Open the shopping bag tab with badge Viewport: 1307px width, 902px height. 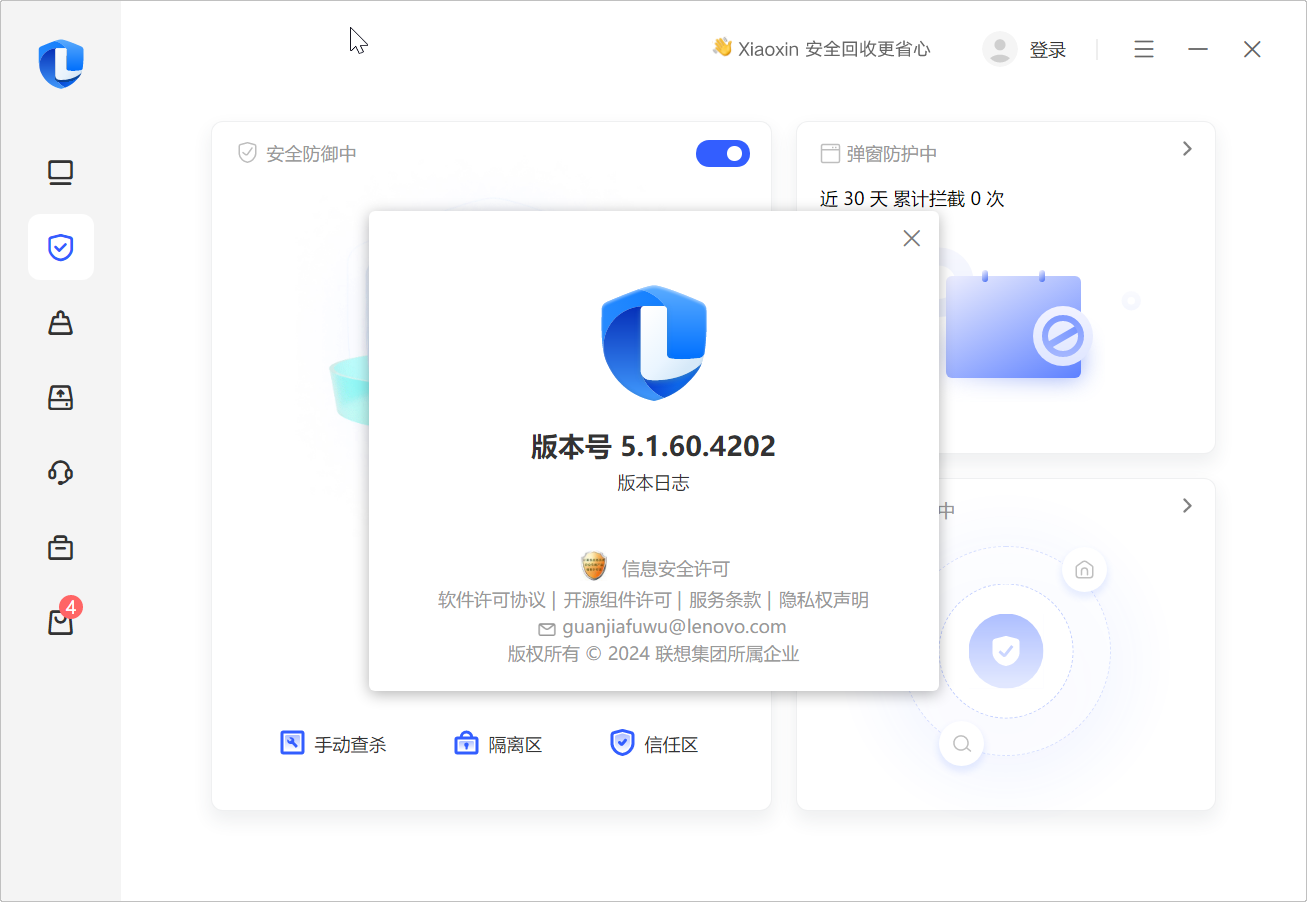[x=61, y=621]
